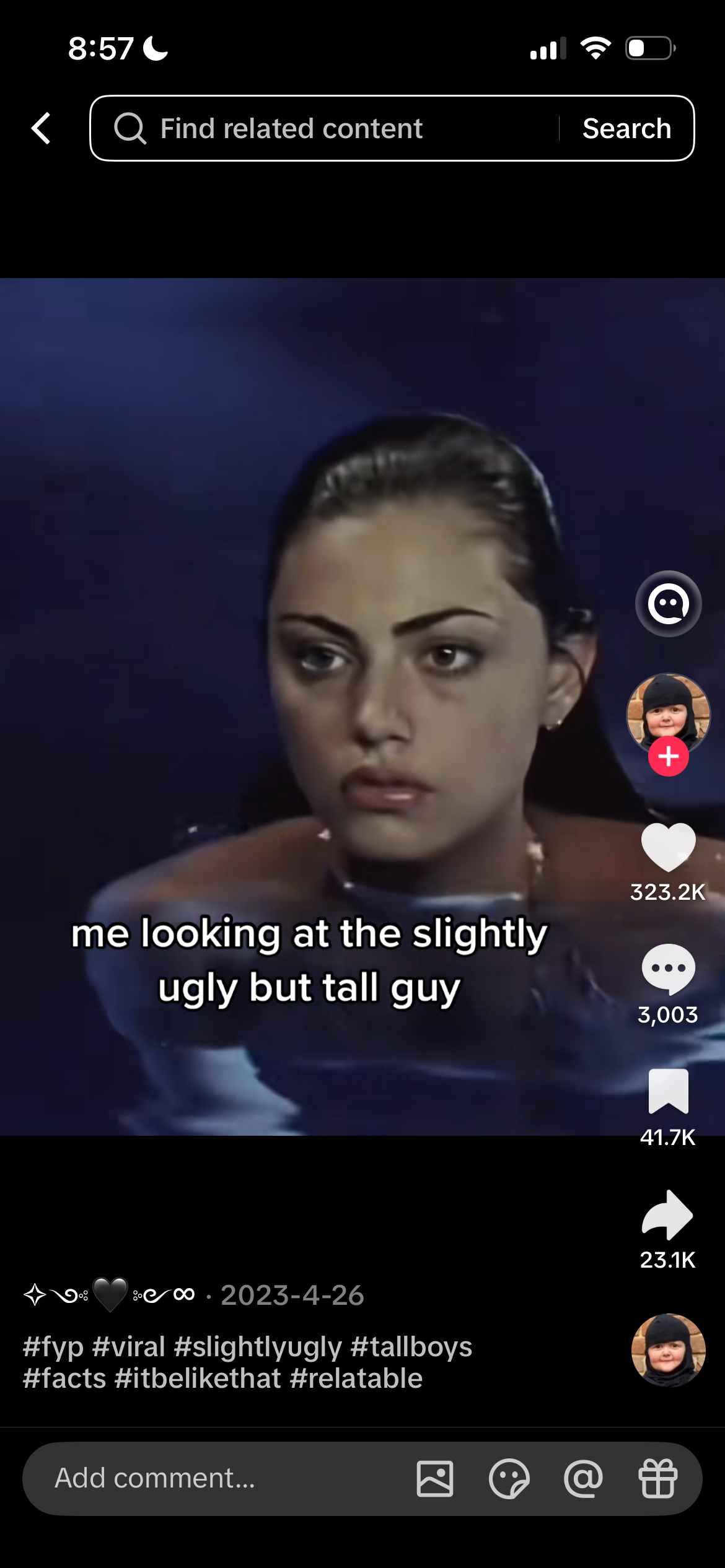
Task: Like this video
Action: coord(668,847)
